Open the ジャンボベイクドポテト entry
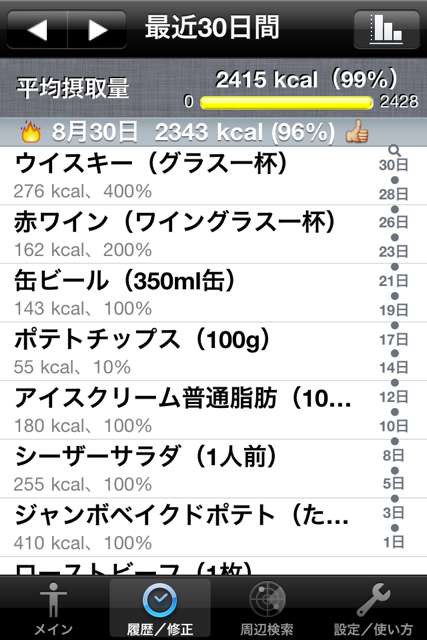 tap(186, 528)
